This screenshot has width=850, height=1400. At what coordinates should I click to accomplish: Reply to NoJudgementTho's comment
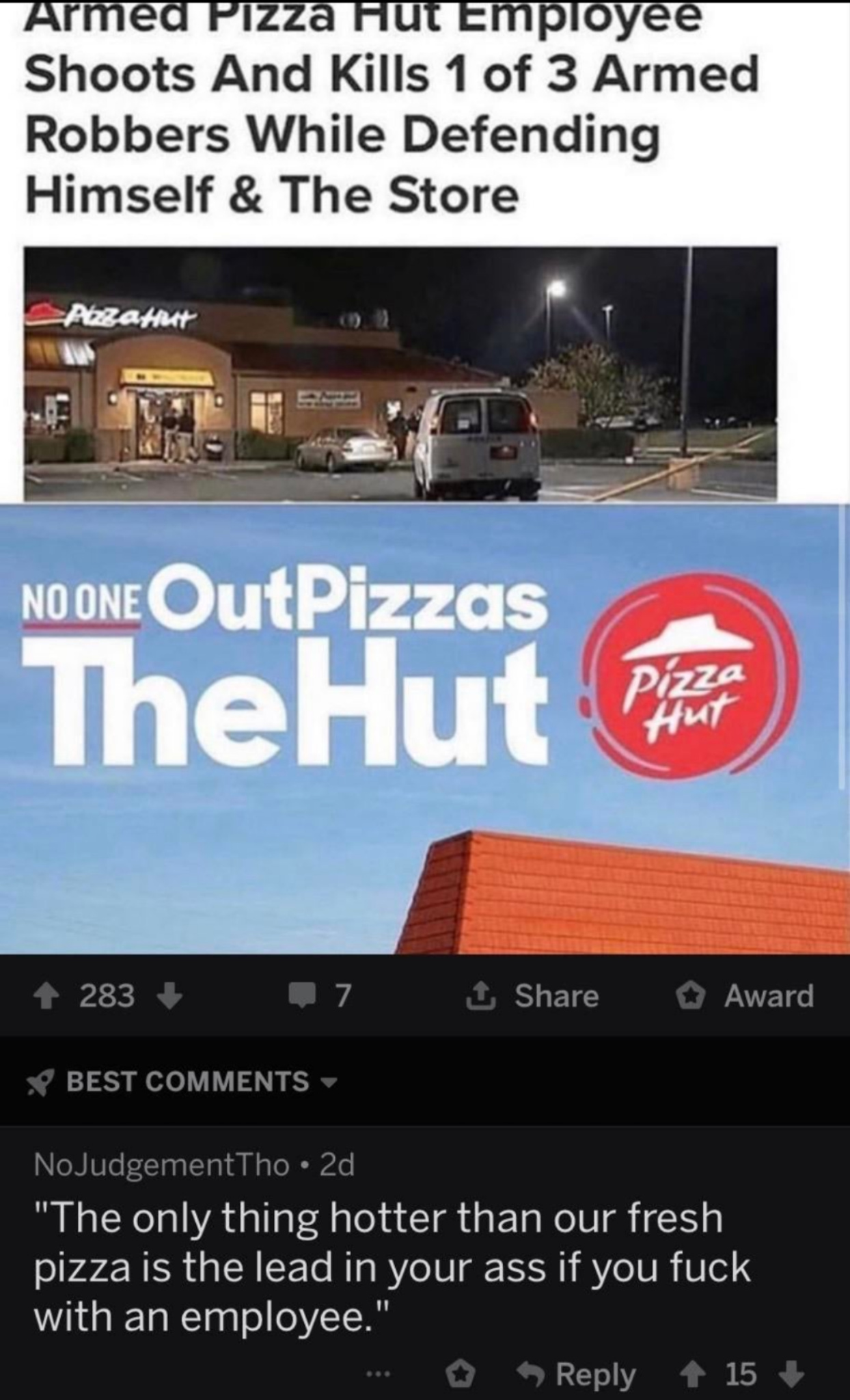[577, 1373]
